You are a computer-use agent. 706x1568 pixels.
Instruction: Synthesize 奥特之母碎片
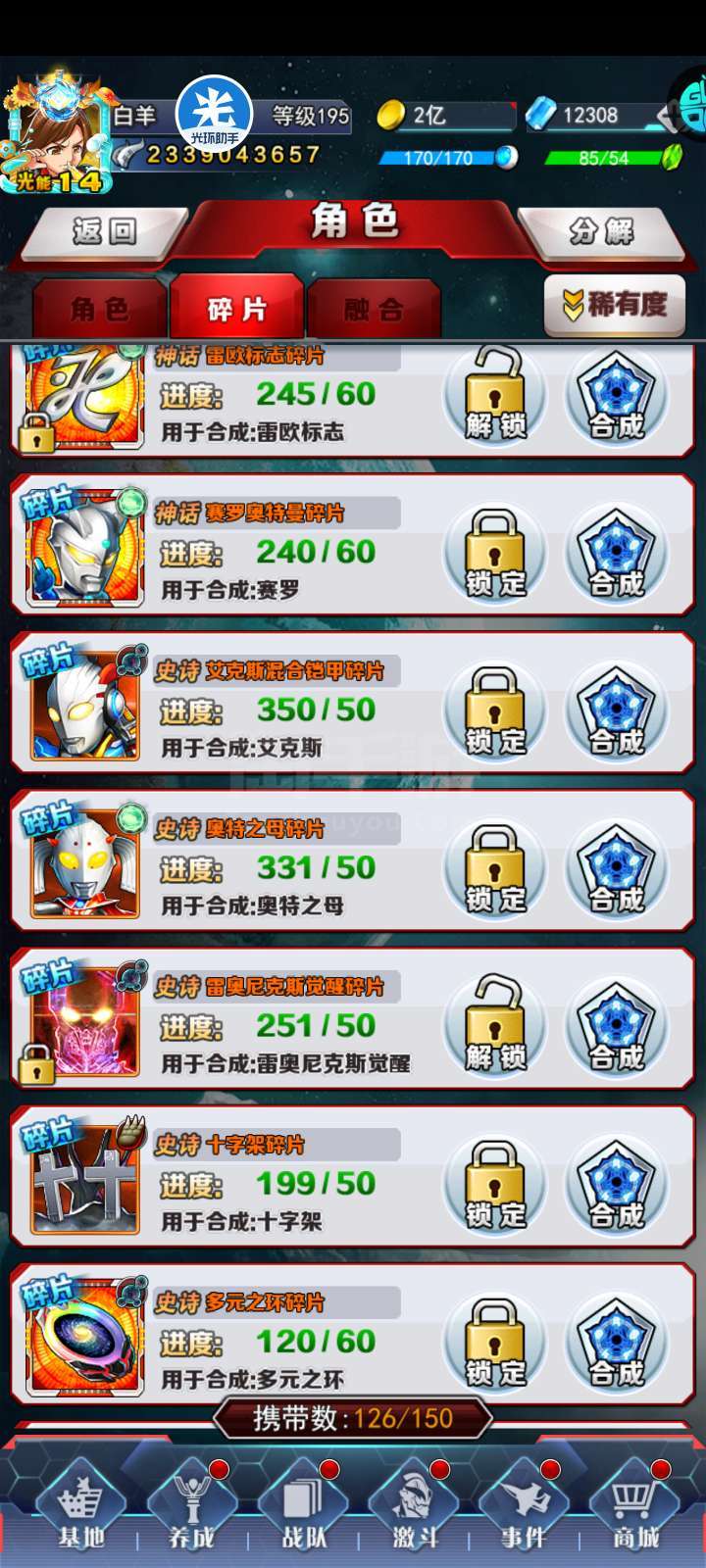pyautogui.click(x=617, y=868)
